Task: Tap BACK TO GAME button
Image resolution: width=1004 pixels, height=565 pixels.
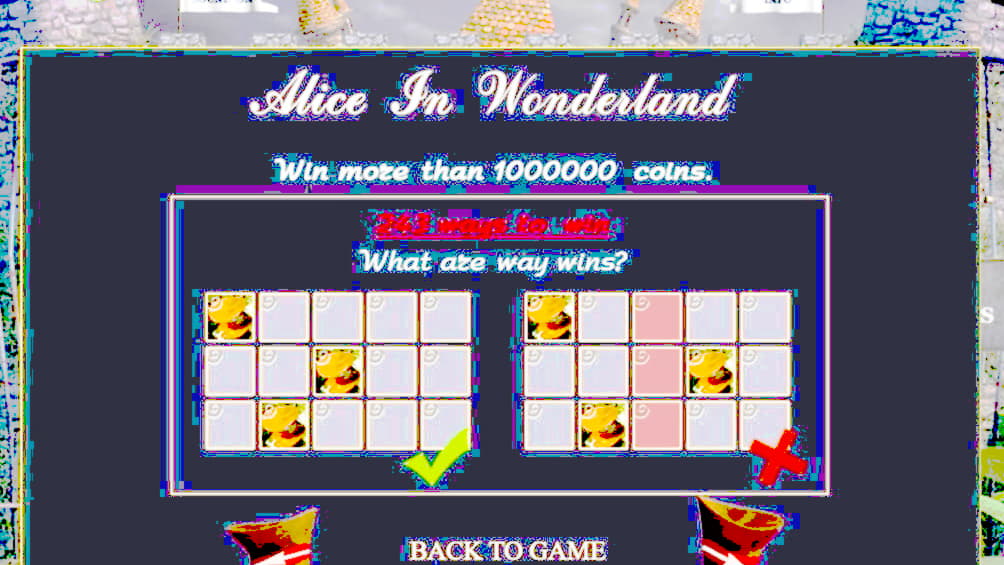Action: [507, 550]
